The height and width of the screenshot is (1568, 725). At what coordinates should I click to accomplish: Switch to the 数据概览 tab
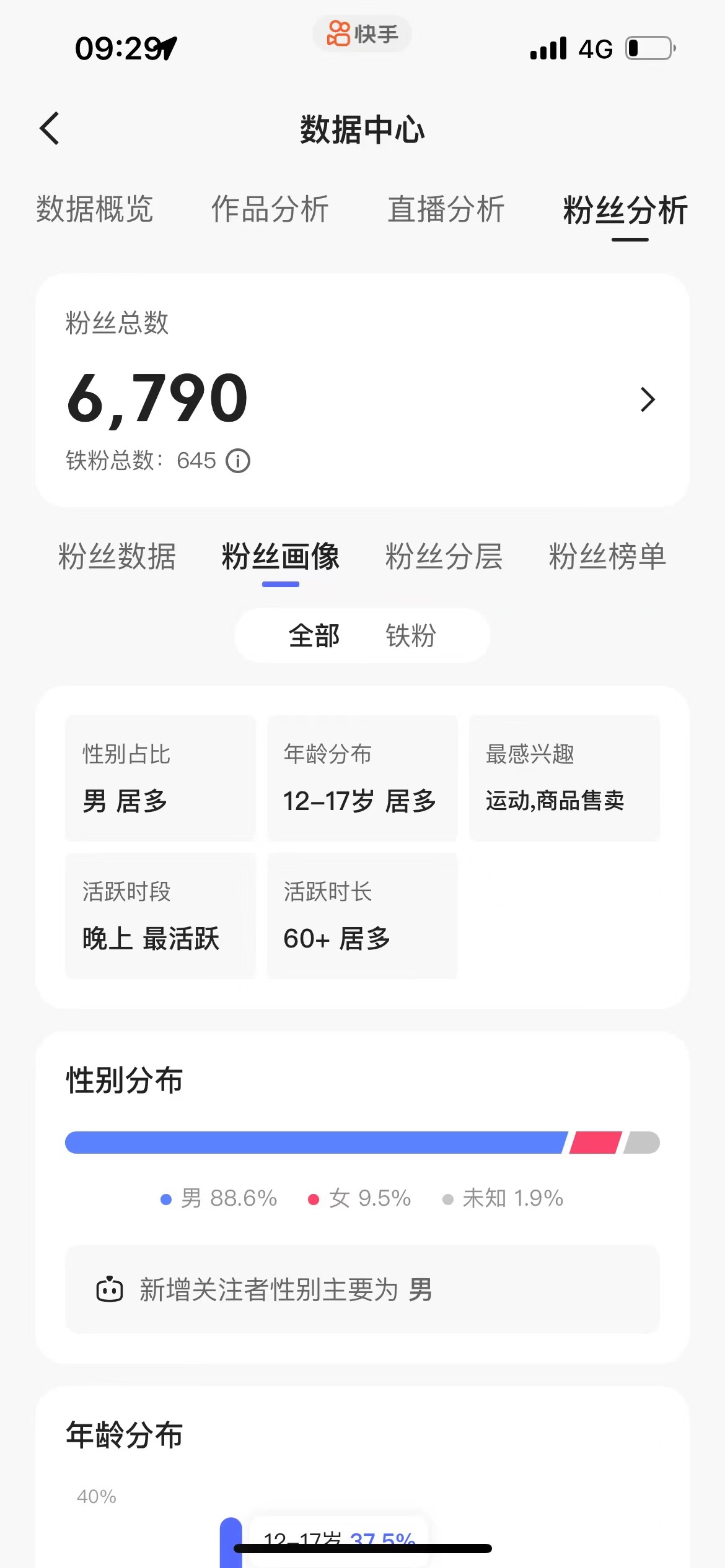[94, 209]
